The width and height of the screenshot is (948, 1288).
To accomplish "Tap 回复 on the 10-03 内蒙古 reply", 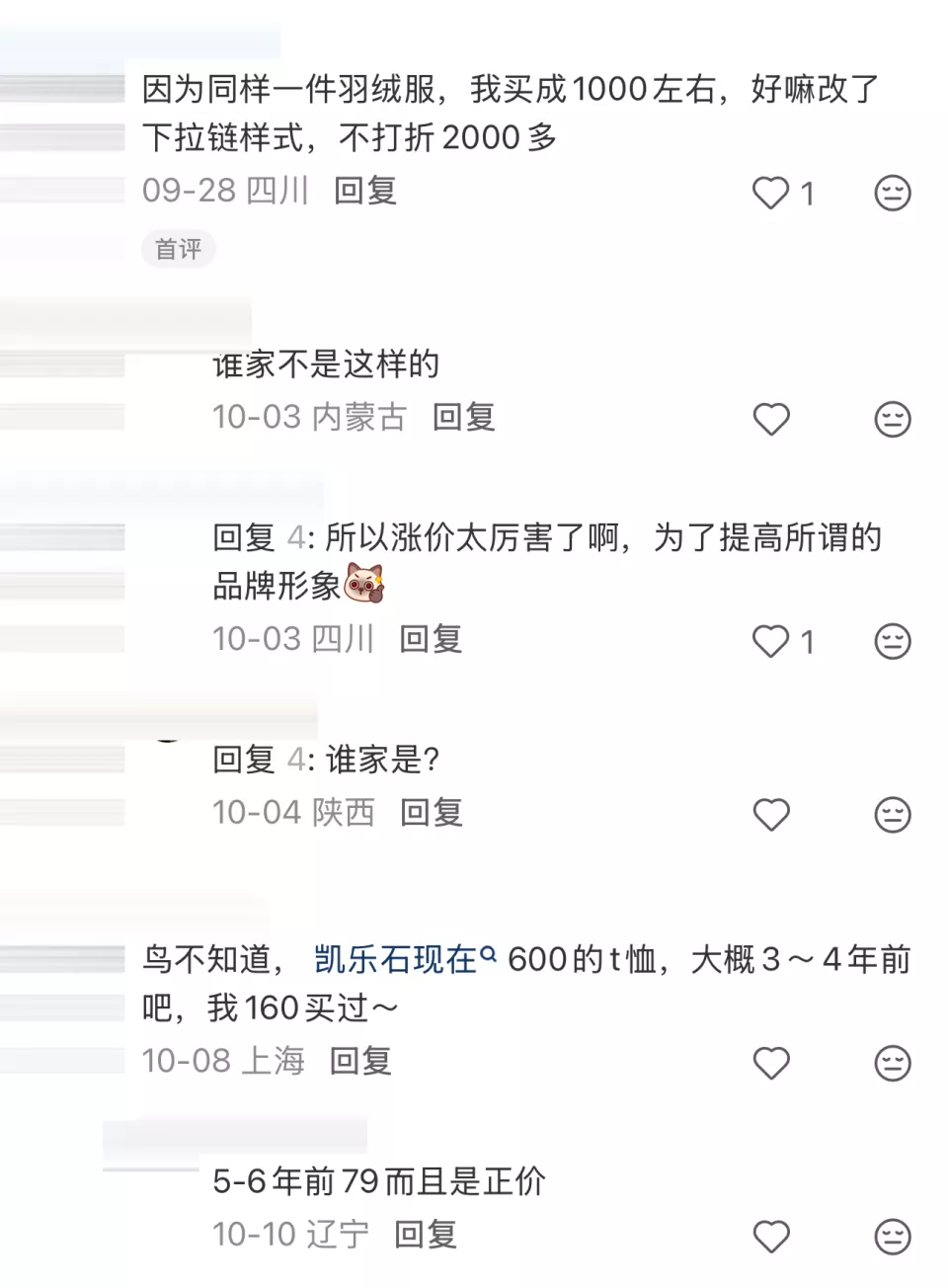I will coord(463,417).
